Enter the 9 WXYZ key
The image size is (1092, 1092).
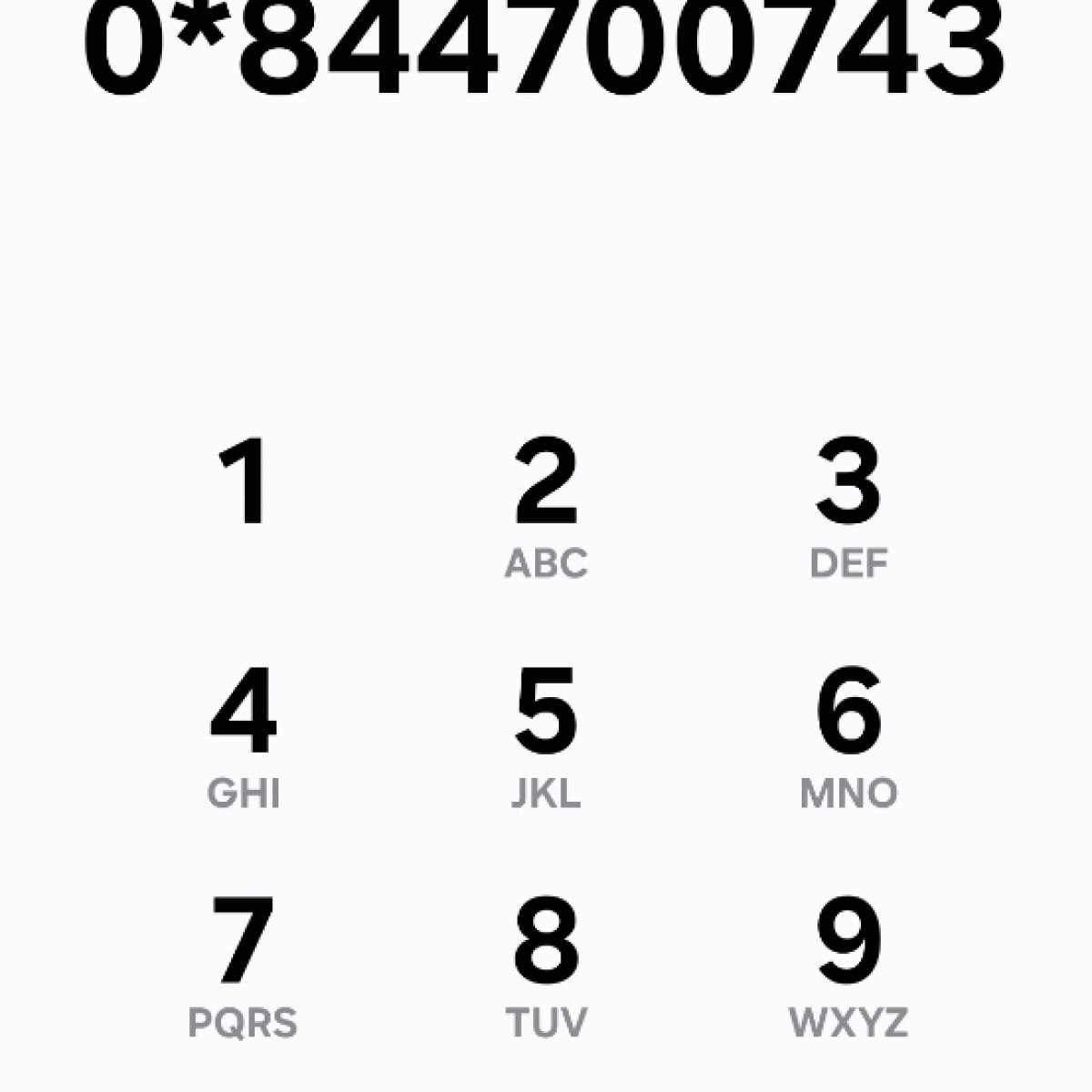[848, 965]
